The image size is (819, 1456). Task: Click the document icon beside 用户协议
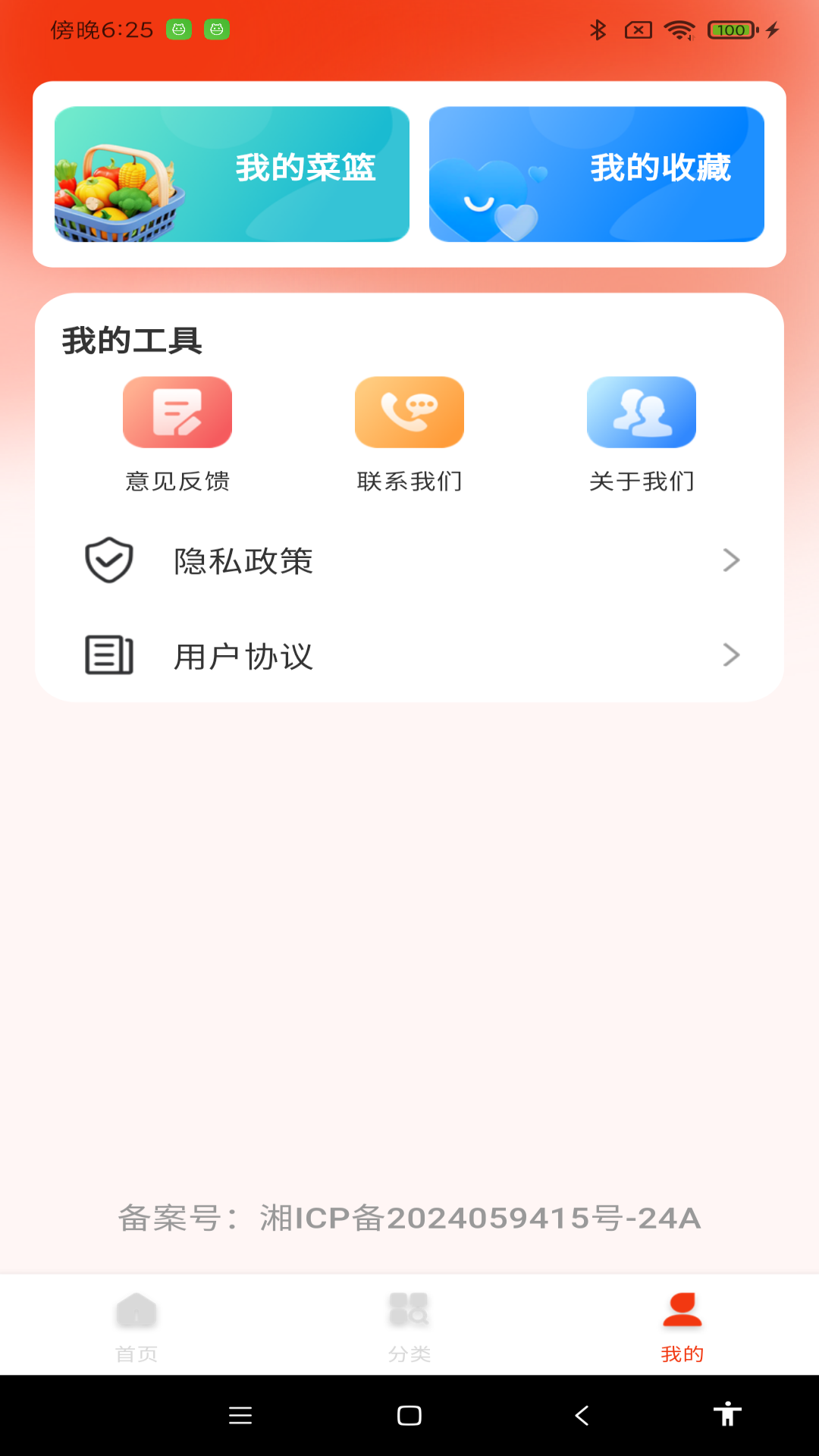tap(109, 655)
